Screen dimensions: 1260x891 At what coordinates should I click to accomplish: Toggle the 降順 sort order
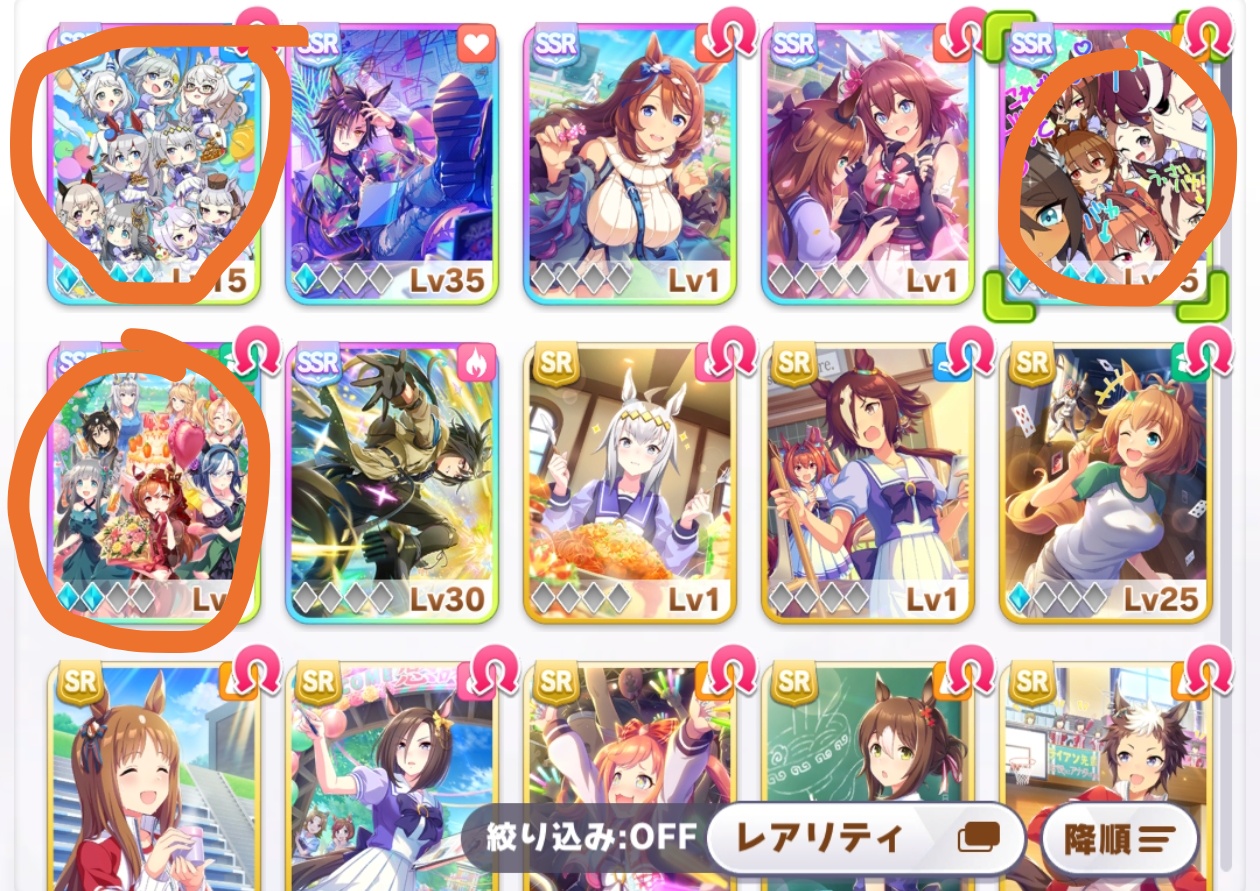[x=1119, y=838]
